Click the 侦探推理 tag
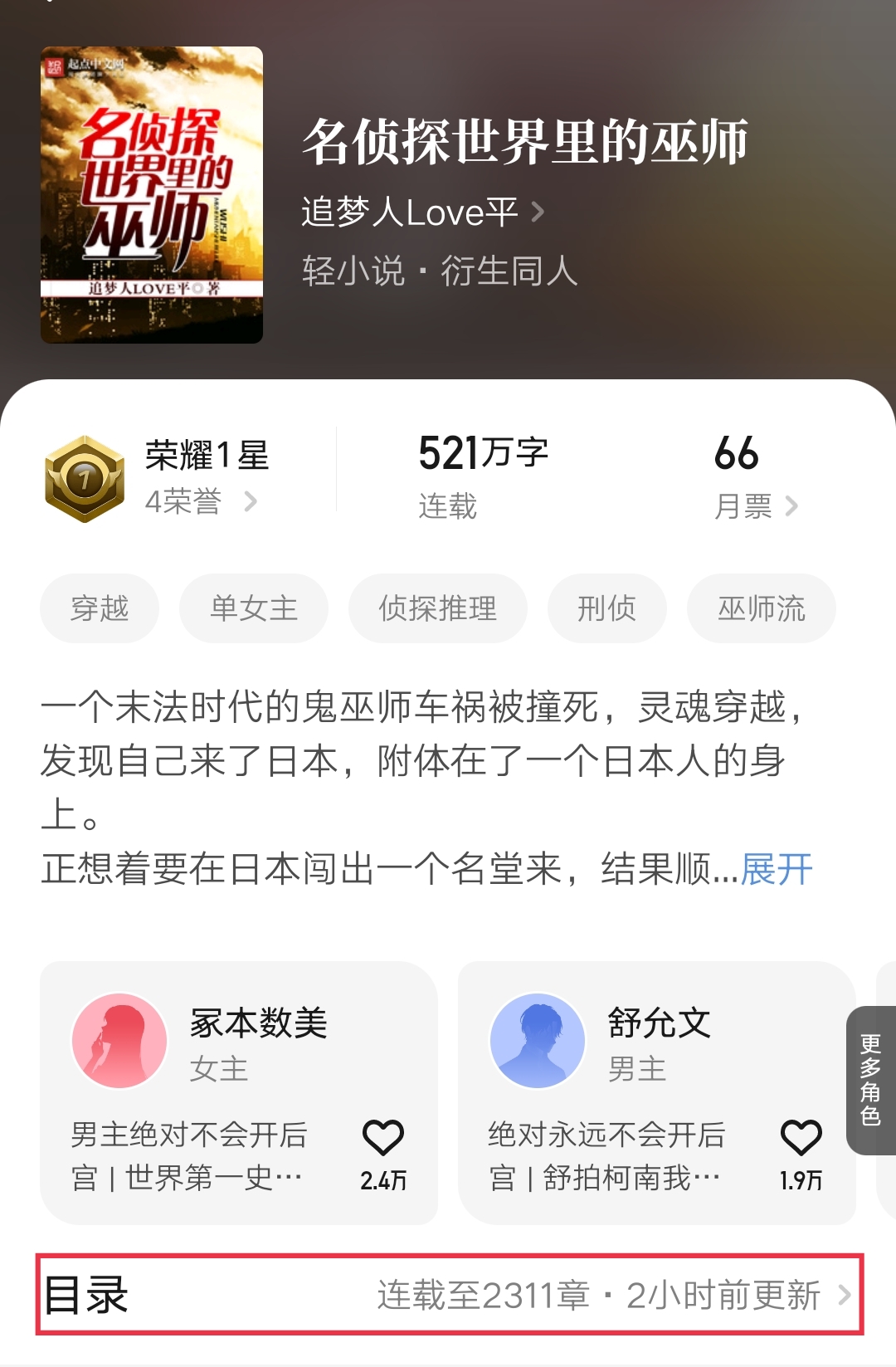896x1367 pixels. pos(438,608)
